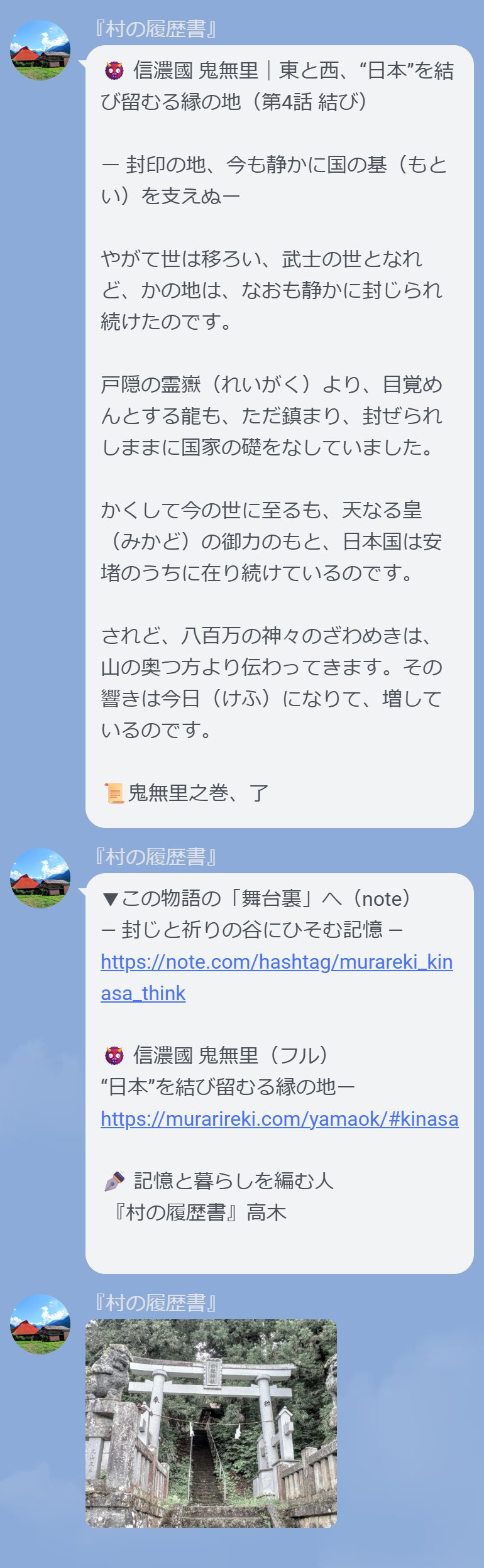Open the note.com murareki_kinasa_think hashtag link
The width and height of the screenshot is (484, 1568).
pyautogui.click(x=277, y=962)
